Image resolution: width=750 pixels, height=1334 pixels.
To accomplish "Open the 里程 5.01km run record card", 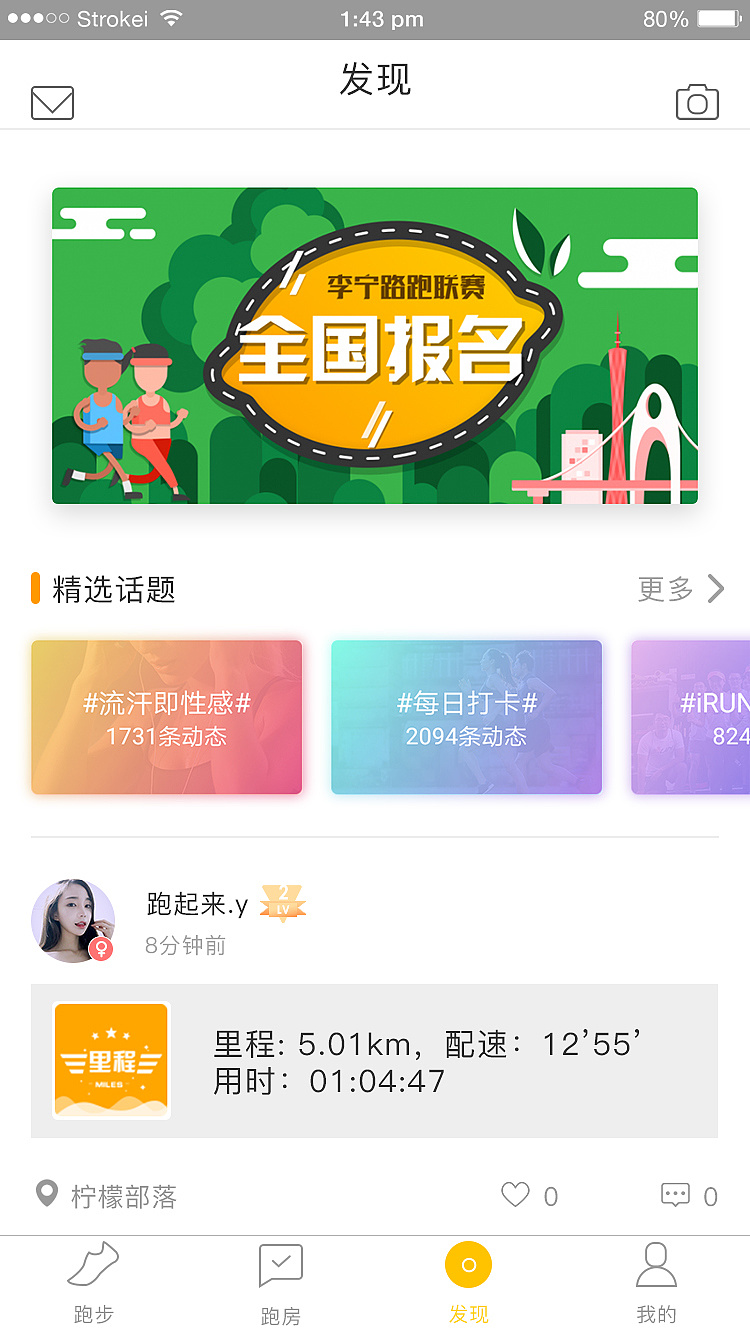I will (x=374, y=1061).
